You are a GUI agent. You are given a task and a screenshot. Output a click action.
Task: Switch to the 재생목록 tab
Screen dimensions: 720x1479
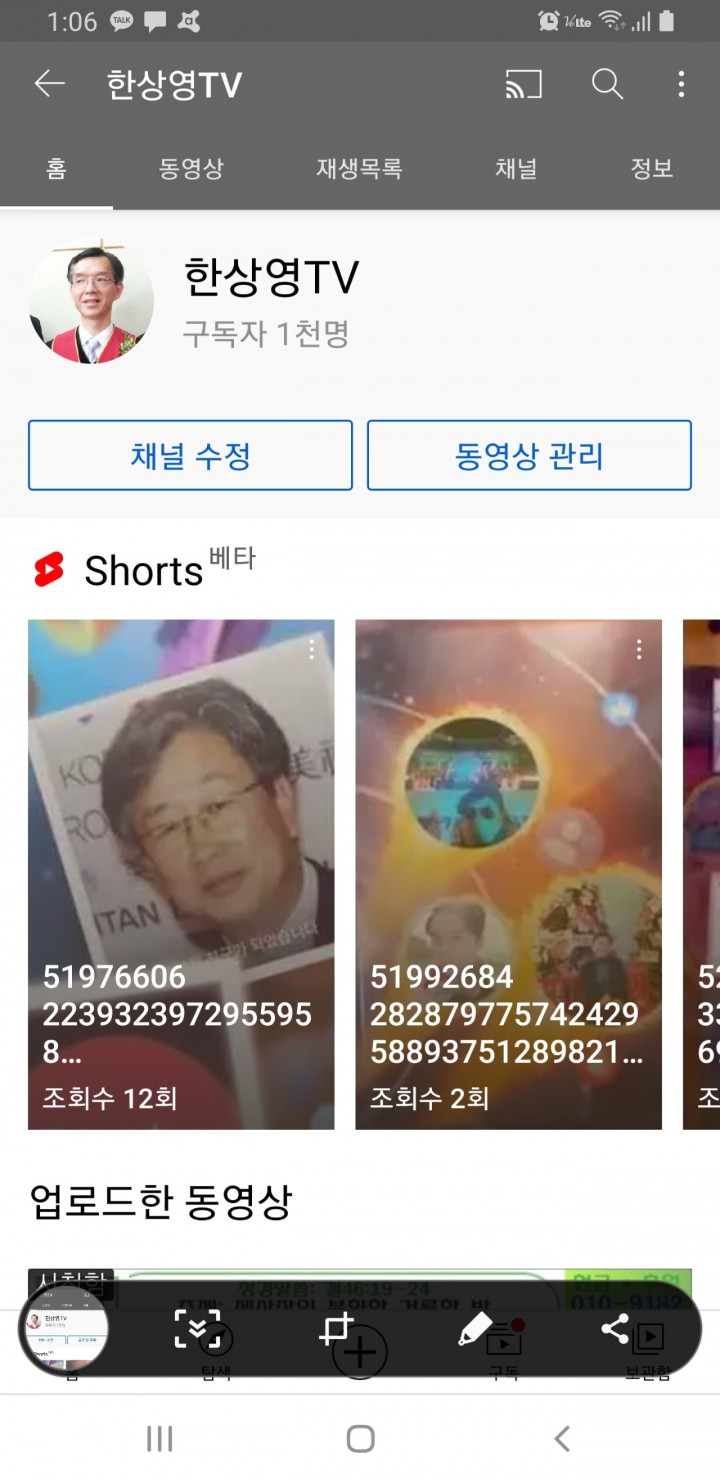[x=359, y=169]
